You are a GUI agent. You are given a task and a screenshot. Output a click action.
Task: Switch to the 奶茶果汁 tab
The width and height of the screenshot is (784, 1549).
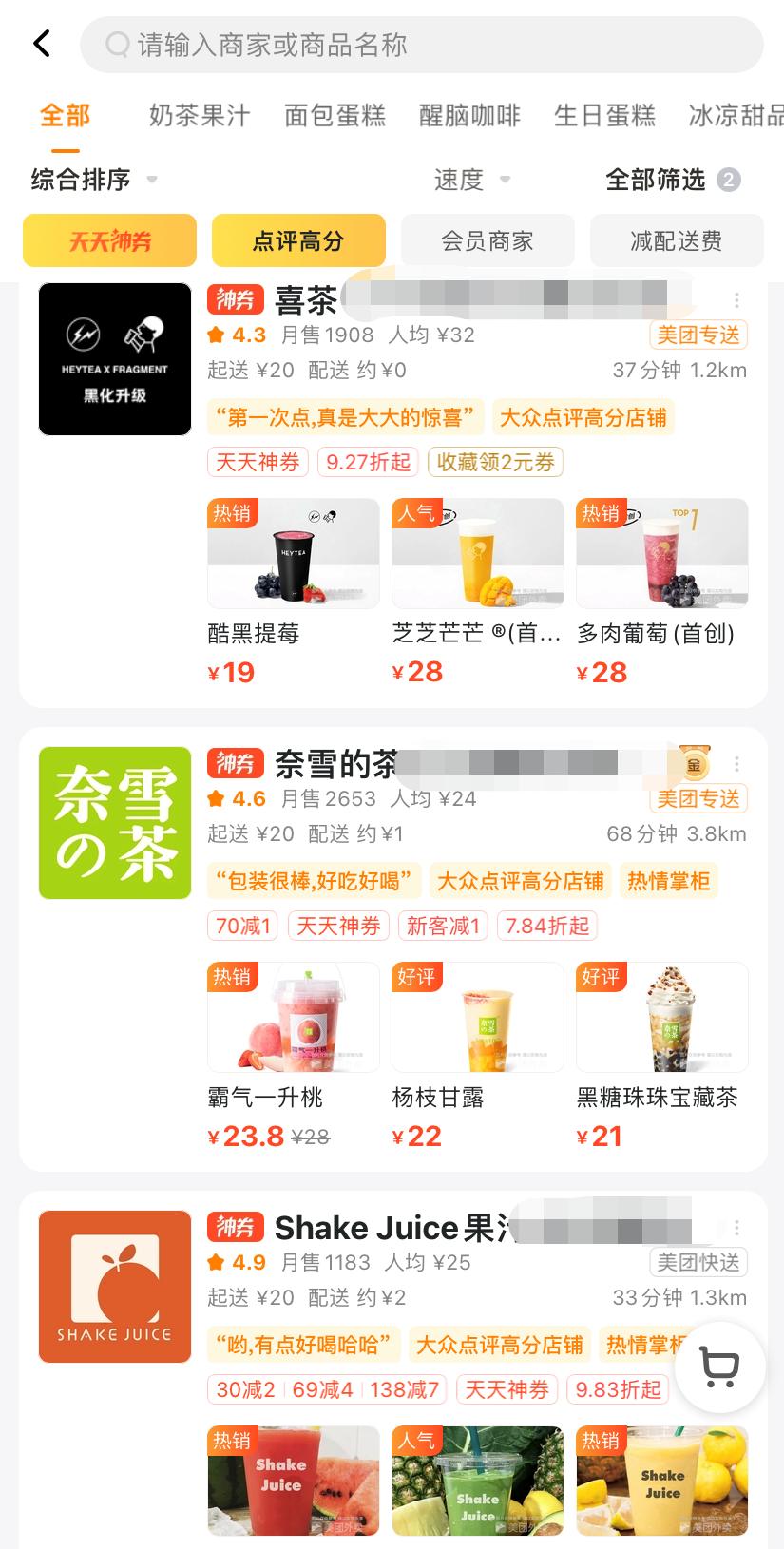click(x=200, y=116)
